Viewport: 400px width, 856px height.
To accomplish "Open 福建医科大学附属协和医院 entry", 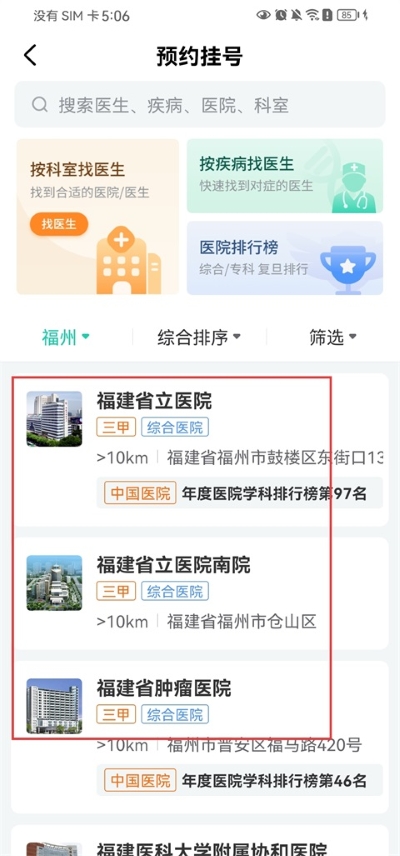I will [x=200, y=841].
